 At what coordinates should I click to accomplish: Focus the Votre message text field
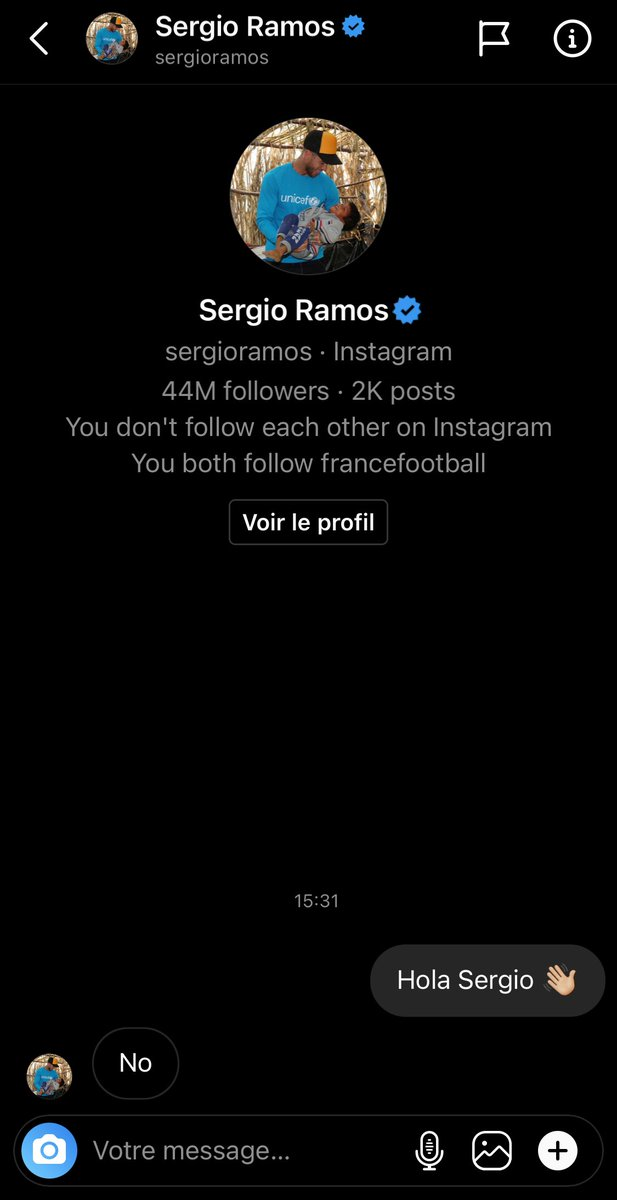pos(240,1151)
